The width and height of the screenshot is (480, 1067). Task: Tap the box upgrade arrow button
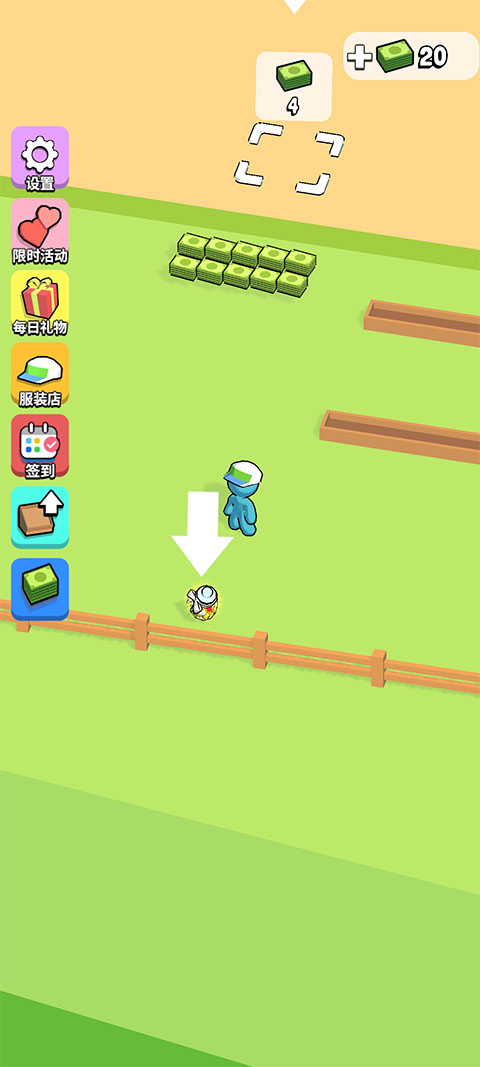(39, 518)
